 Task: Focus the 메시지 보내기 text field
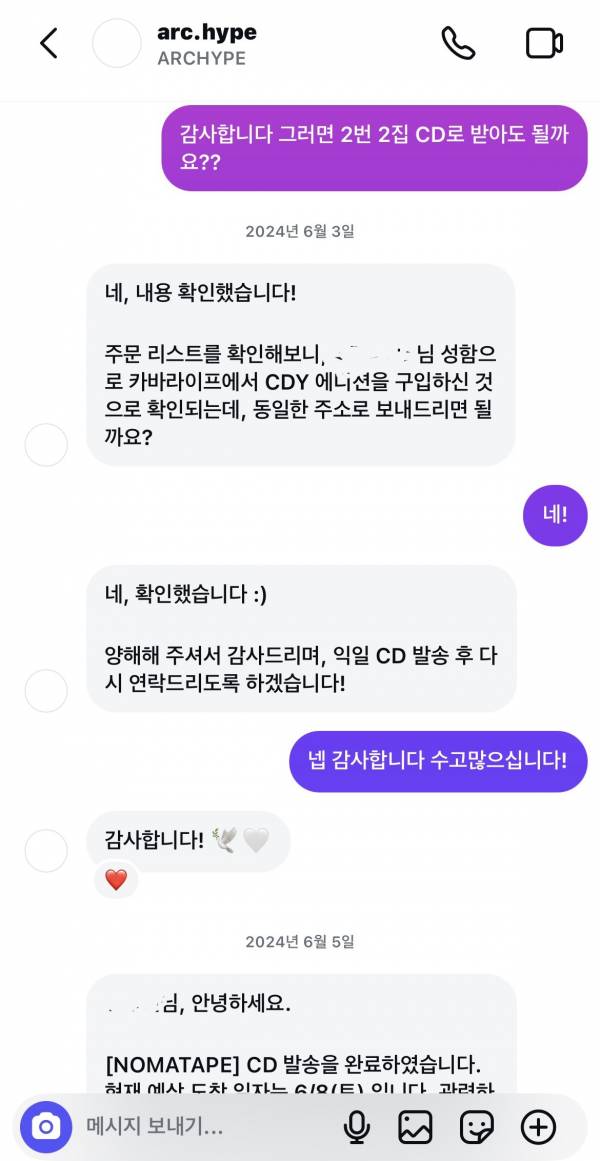(x=200, y=1127)
